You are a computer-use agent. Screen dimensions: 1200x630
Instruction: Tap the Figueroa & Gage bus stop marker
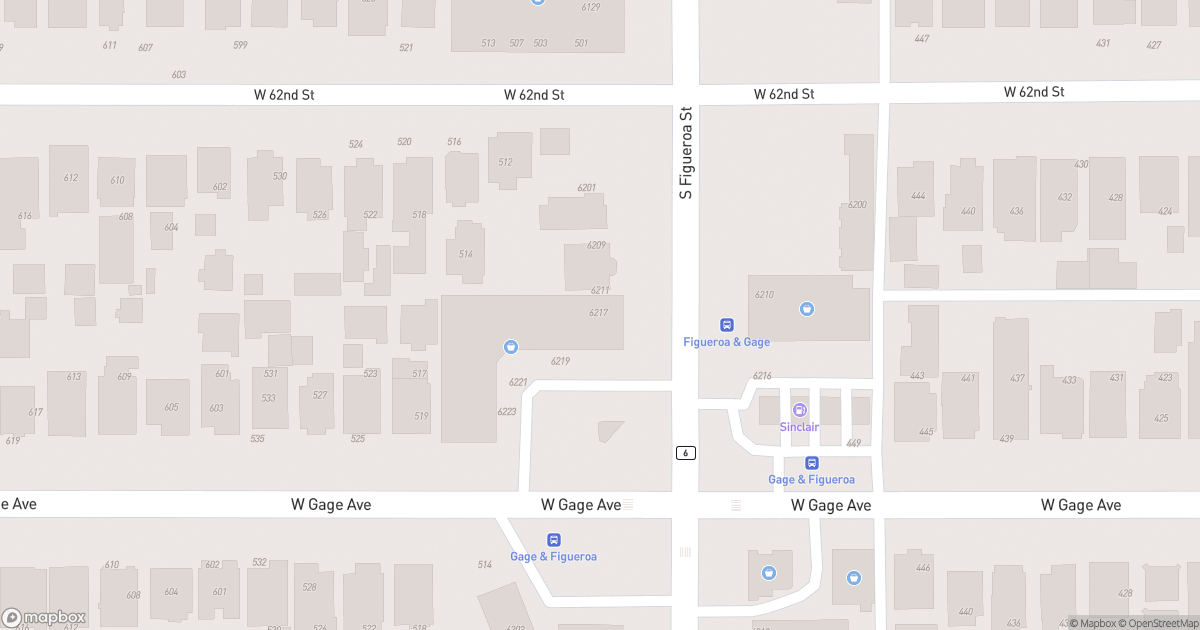pyautogui.click(x=727, y=325)
